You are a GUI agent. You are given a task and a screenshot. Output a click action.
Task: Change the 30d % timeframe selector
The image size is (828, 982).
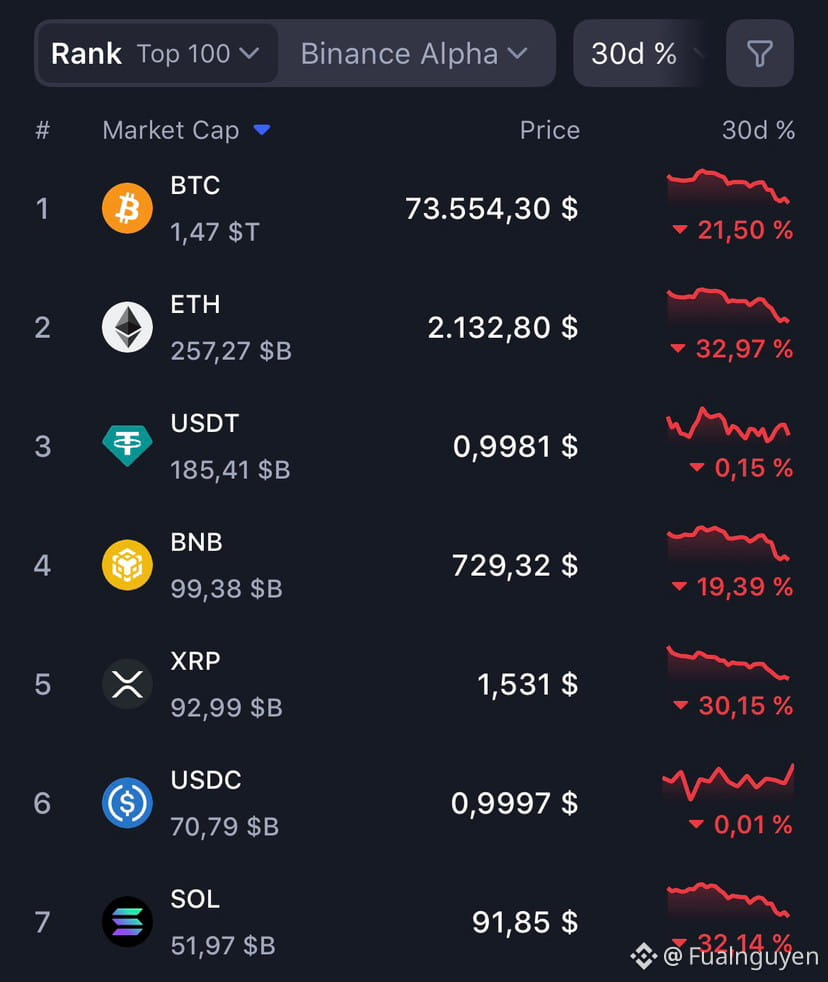(x=642, y=54)
